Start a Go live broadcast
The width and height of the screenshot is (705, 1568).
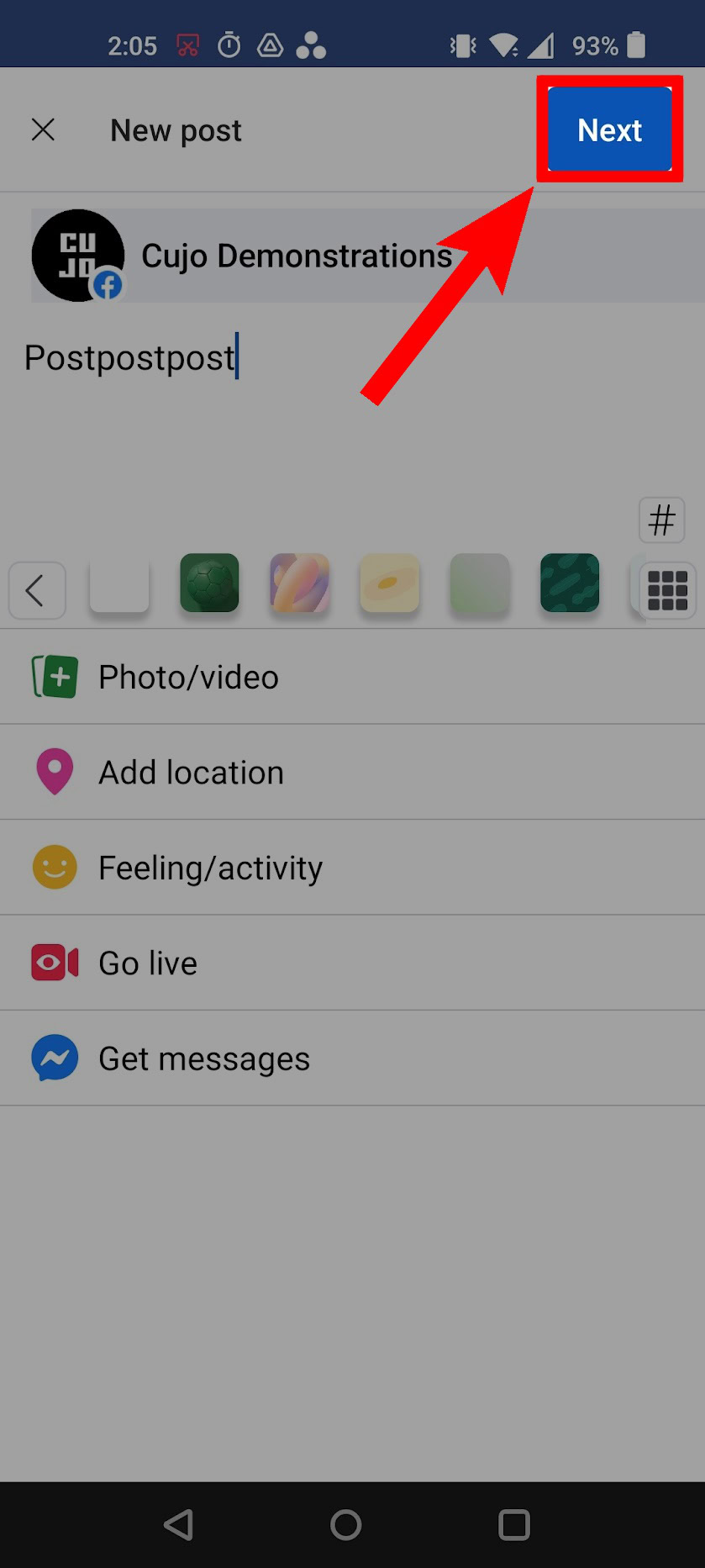(148, 964)
